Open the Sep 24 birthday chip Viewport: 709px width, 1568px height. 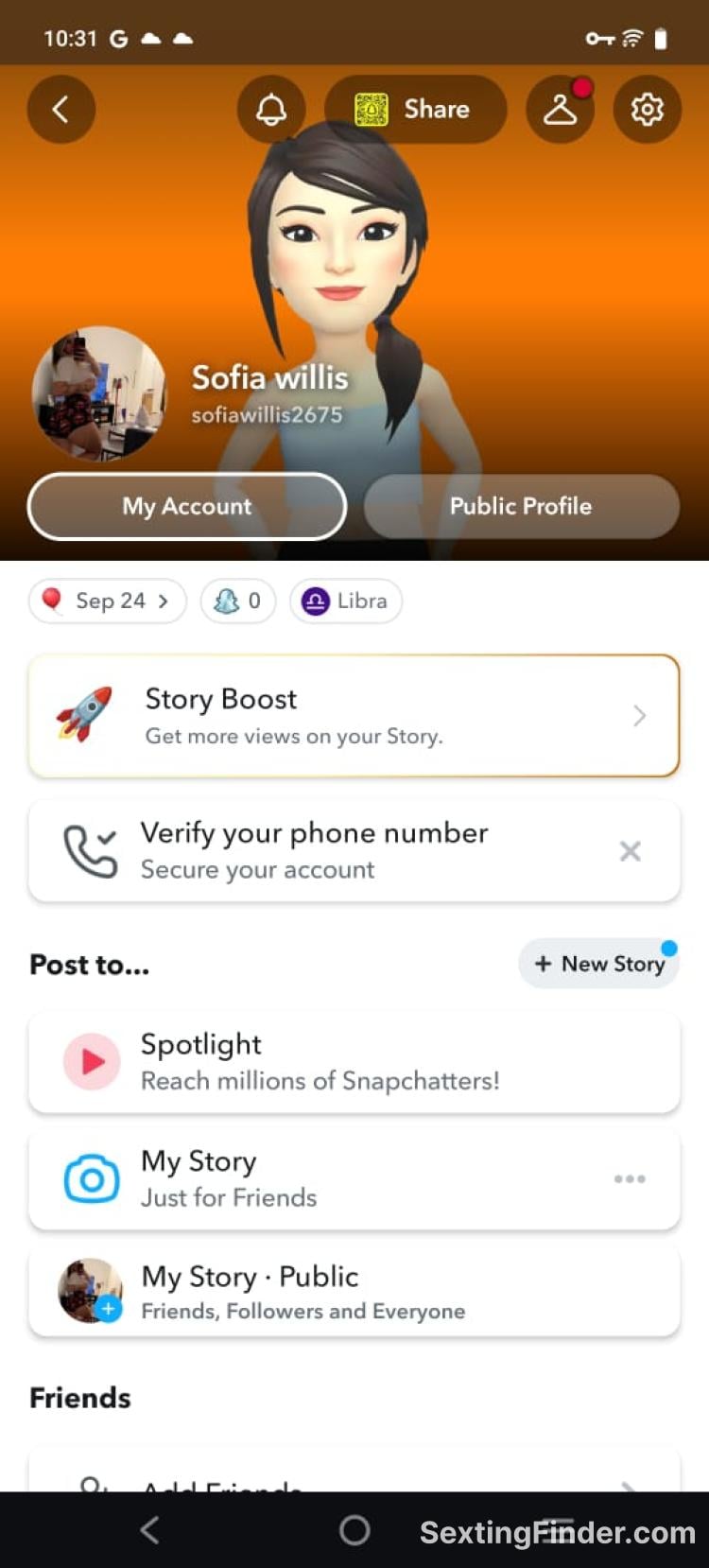(x=108, y=601)
